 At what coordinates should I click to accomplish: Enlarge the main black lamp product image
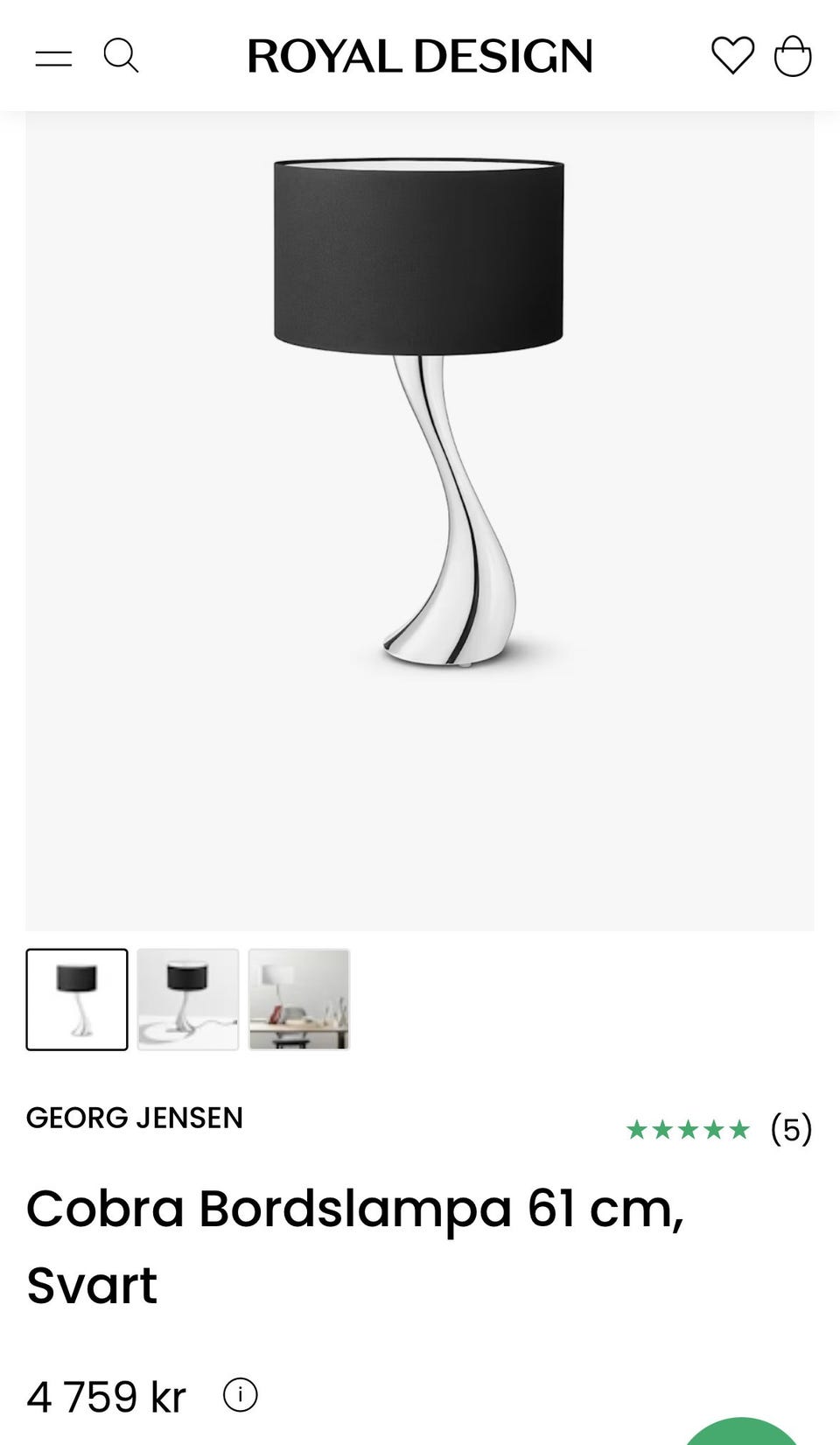click(x=420, y=521)
